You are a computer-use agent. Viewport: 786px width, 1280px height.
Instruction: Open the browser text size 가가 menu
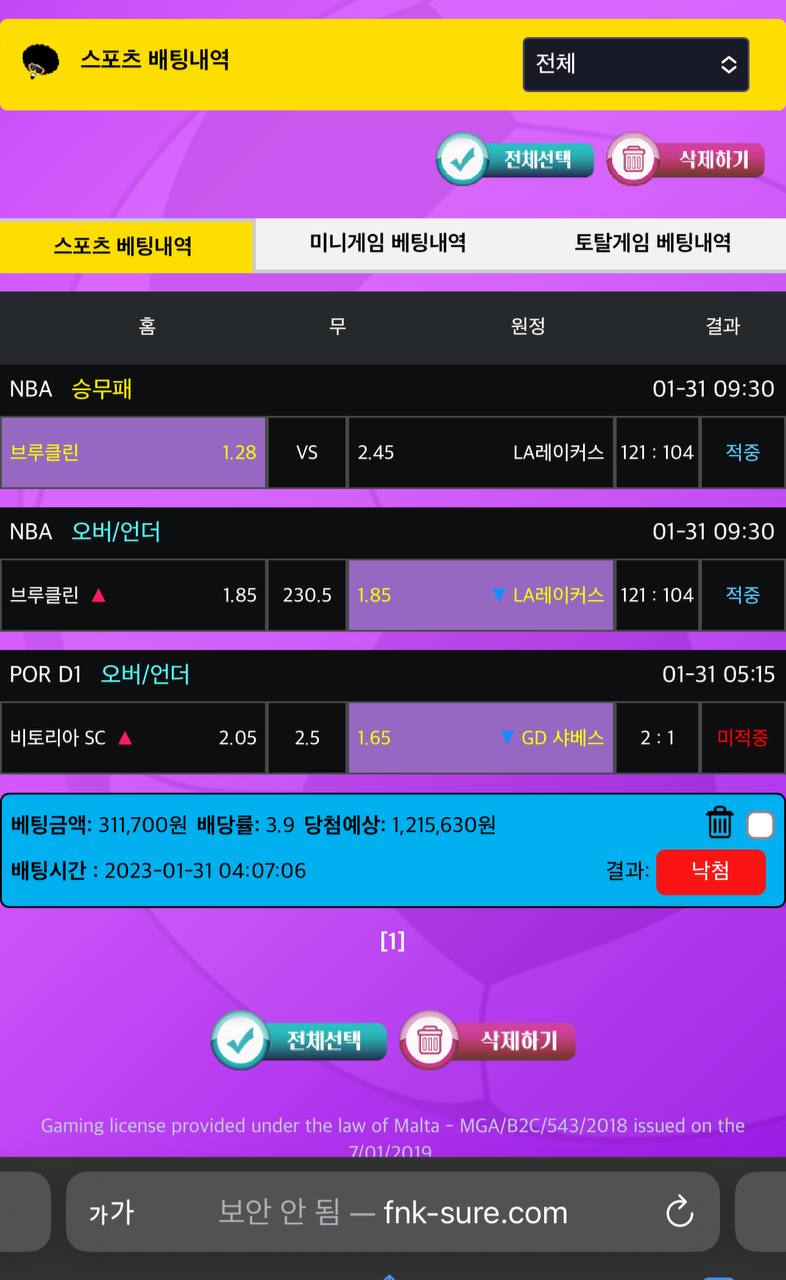pos(111,1213)
